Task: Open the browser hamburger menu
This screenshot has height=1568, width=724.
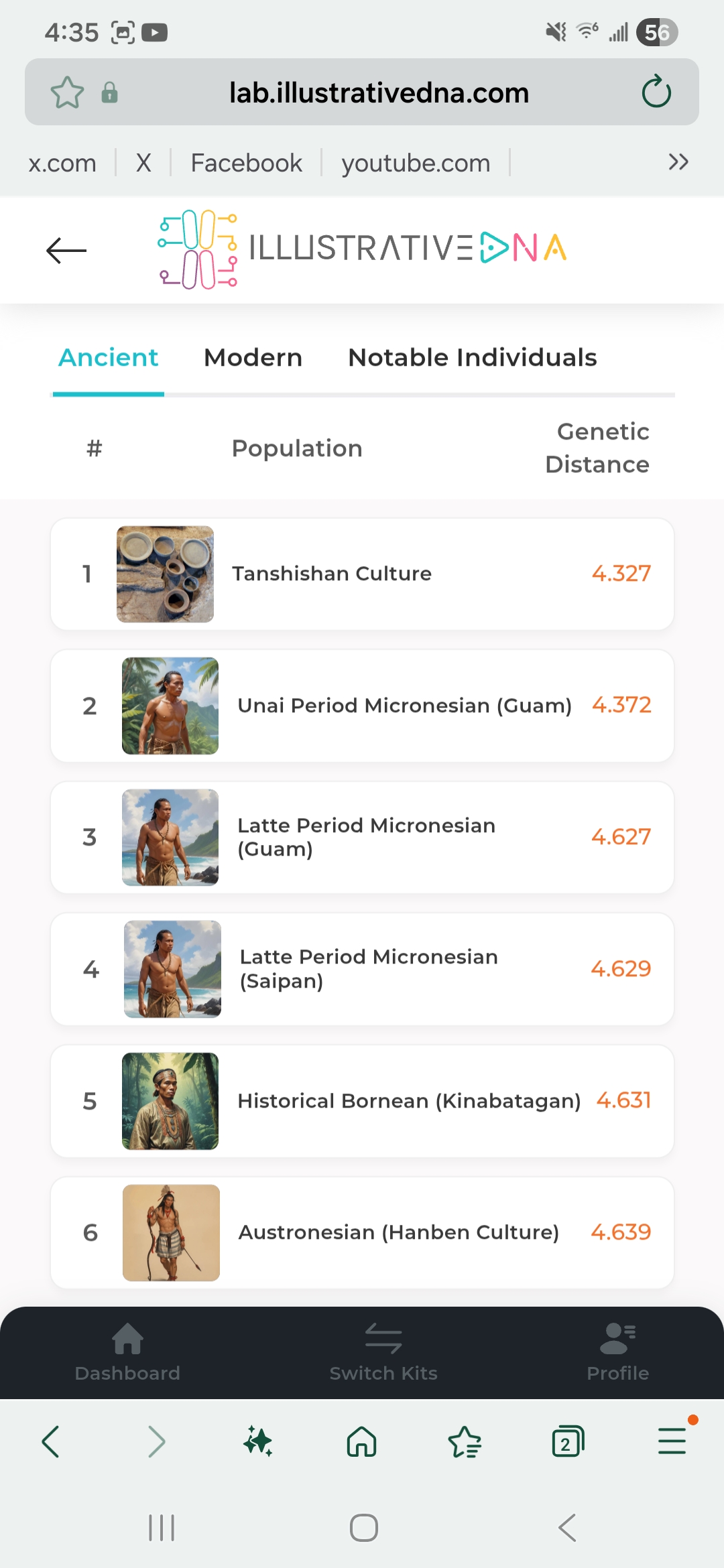Action: pyautogui.click(x=672, y=1441)
